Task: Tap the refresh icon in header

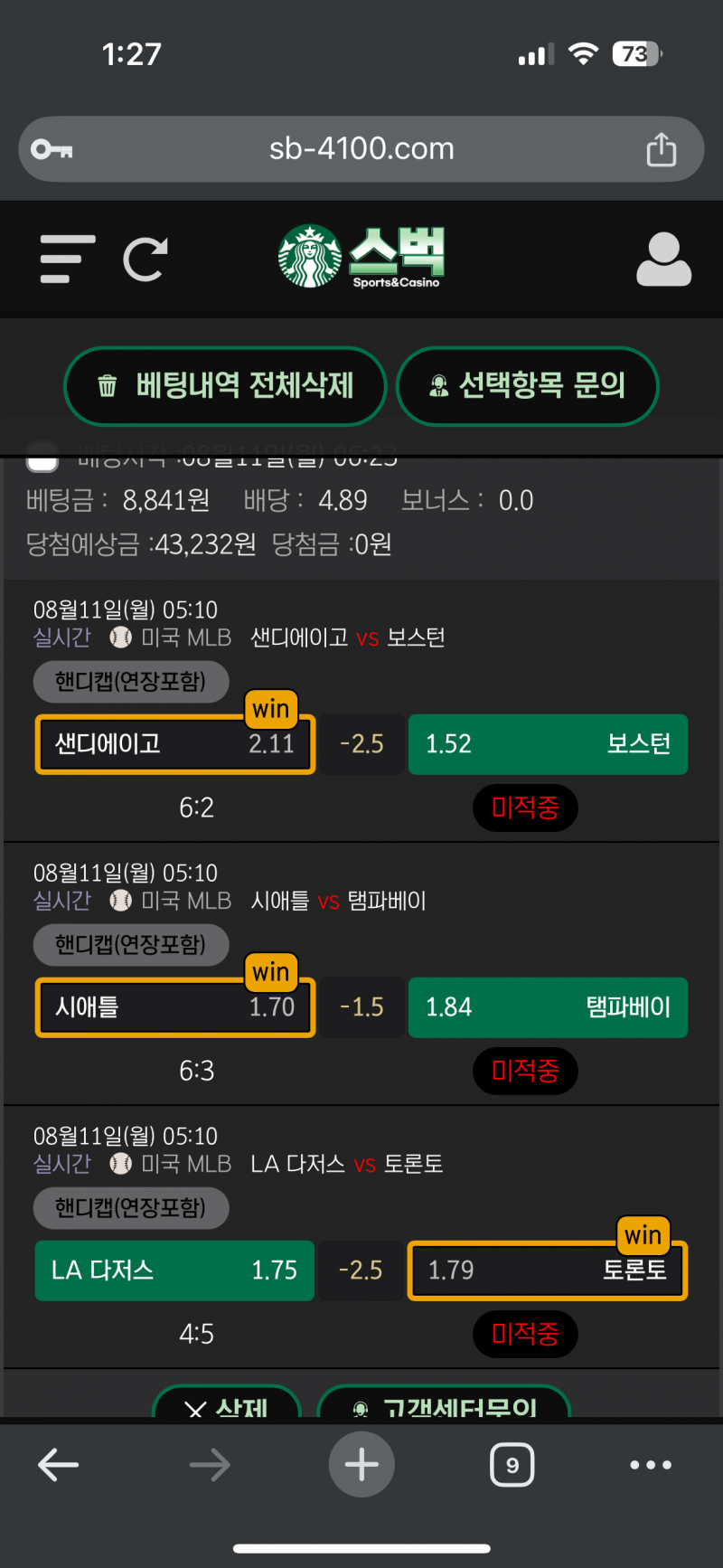Action: click(x=146, y=260)
